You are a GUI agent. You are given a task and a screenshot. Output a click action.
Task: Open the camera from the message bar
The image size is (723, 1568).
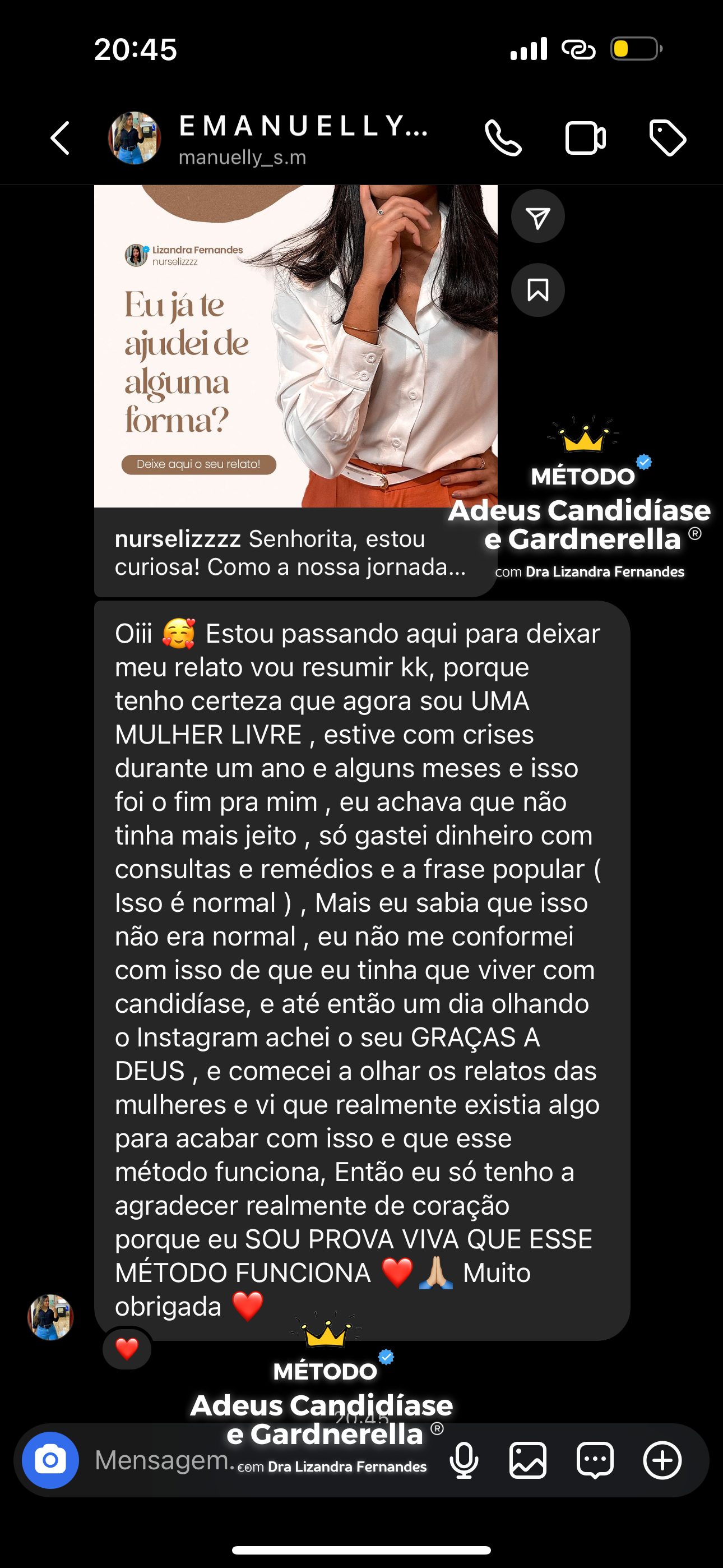coord(50,1460)
